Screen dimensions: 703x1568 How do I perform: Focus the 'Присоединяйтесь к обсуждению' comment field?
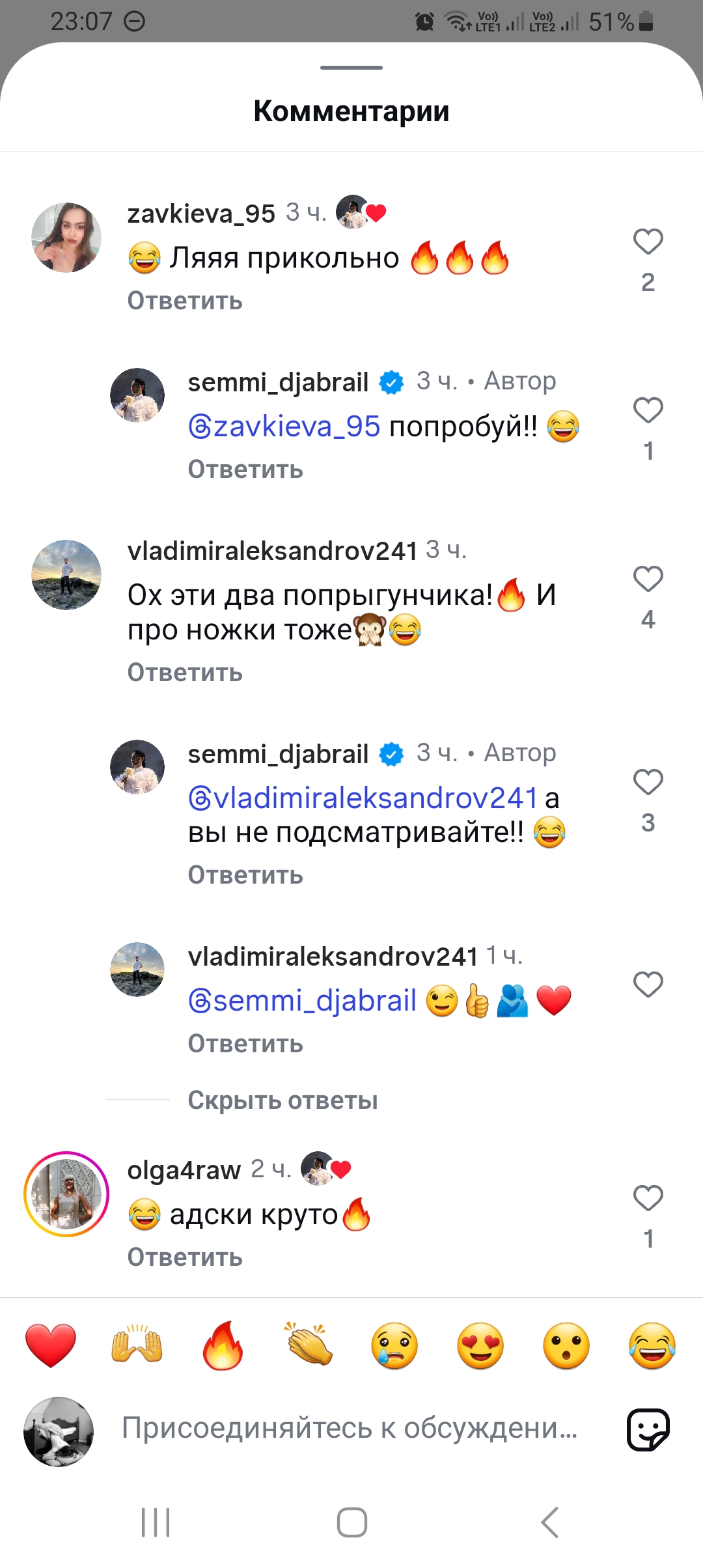[349, 1429]
